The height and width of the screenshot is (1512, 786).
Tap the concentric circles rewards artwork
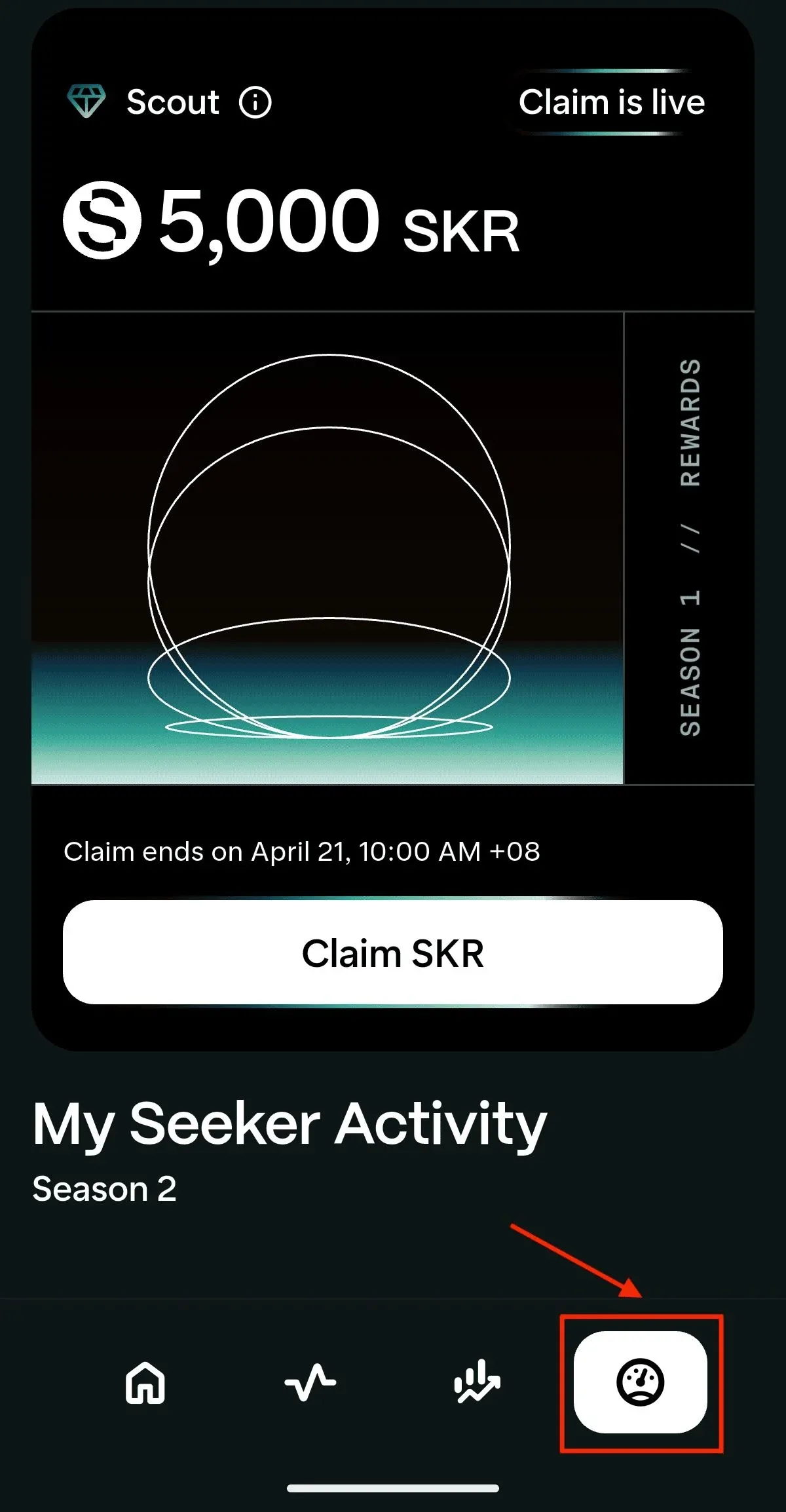pyautogui.click(x=327, y=550)
